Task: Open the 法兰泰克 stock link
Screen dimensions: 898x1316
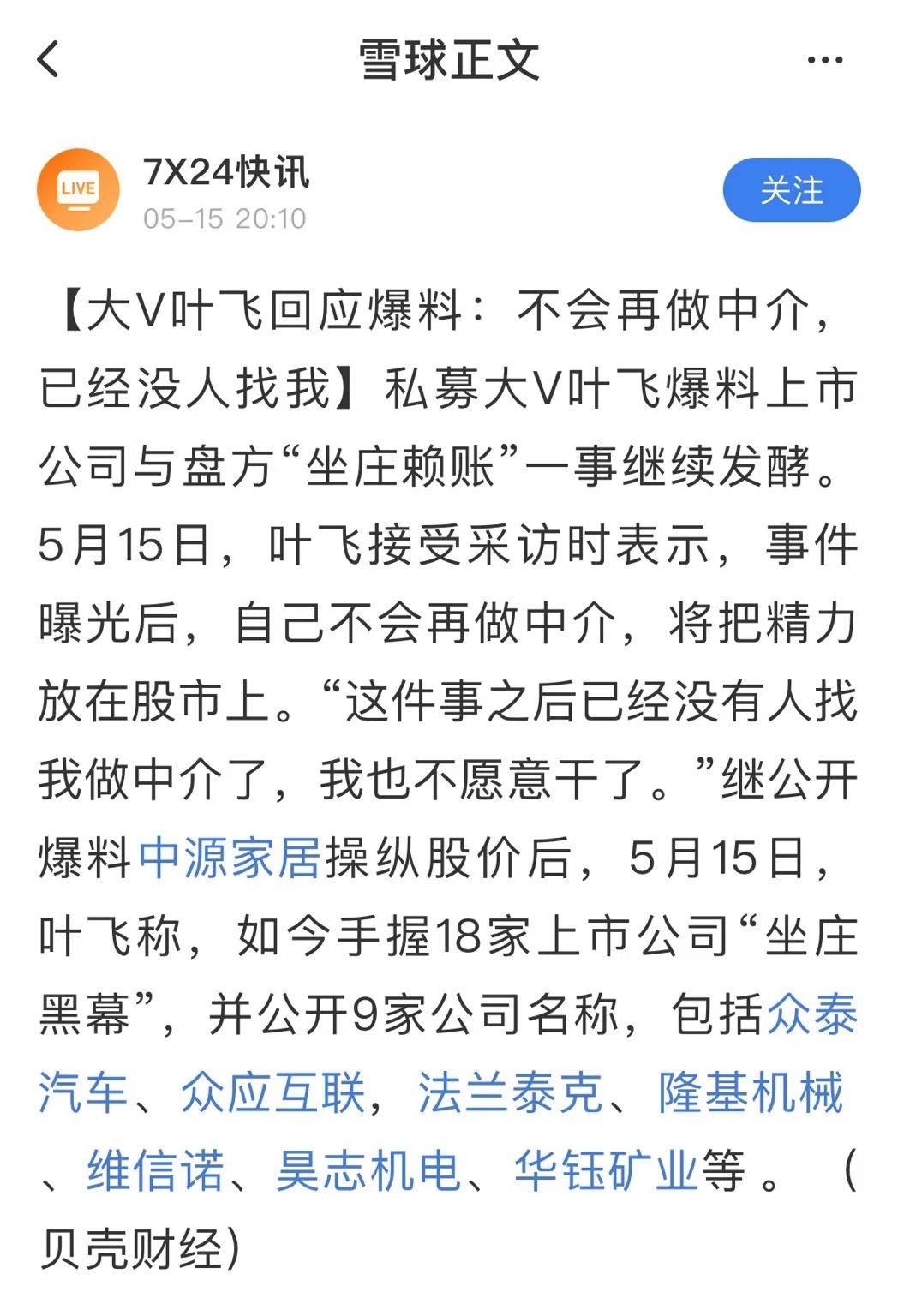Action: point(510,1093)
